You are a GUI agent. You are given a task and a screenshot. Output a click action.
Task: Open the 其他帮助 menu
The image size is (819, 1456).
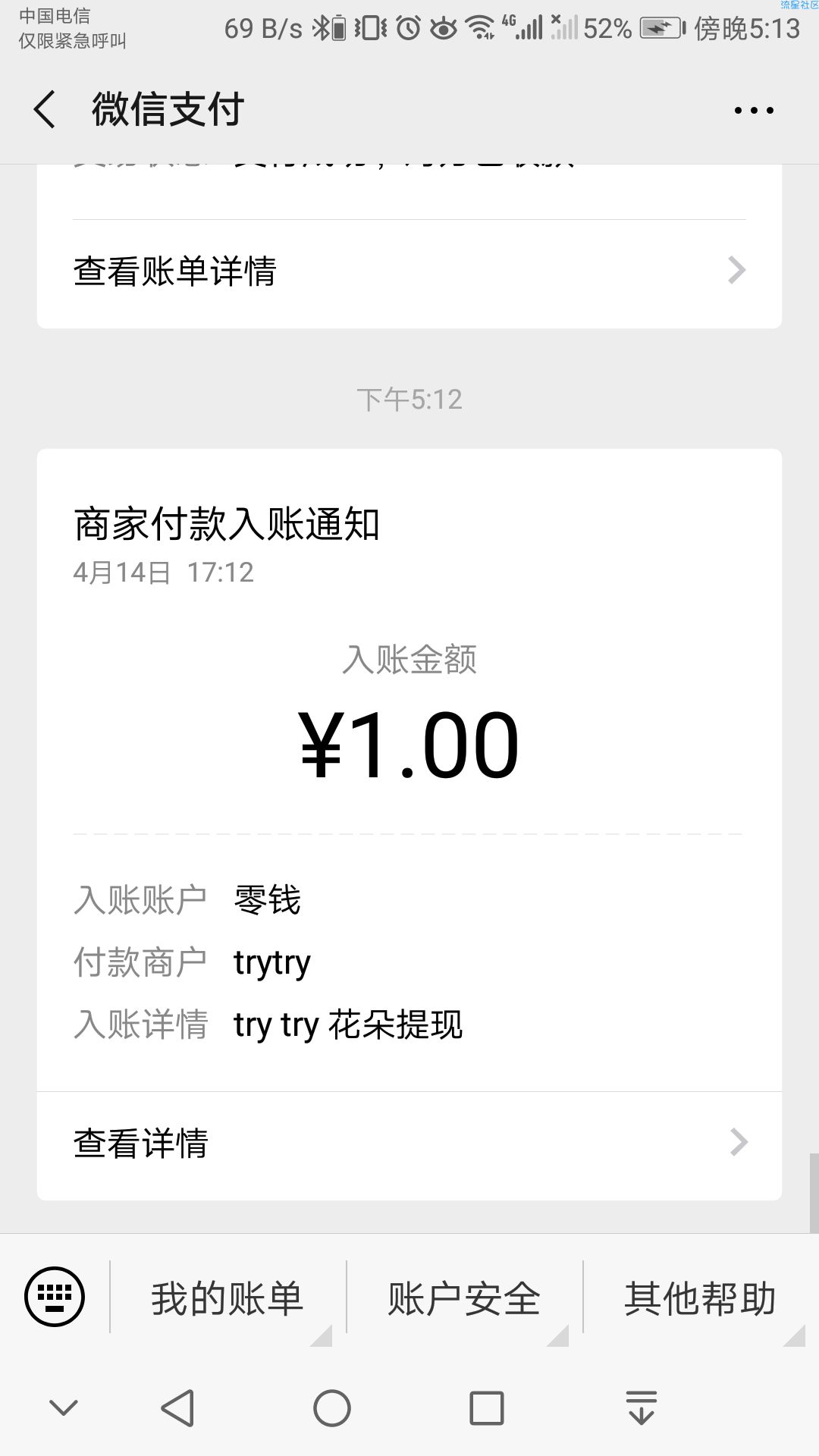(701, 1299)
